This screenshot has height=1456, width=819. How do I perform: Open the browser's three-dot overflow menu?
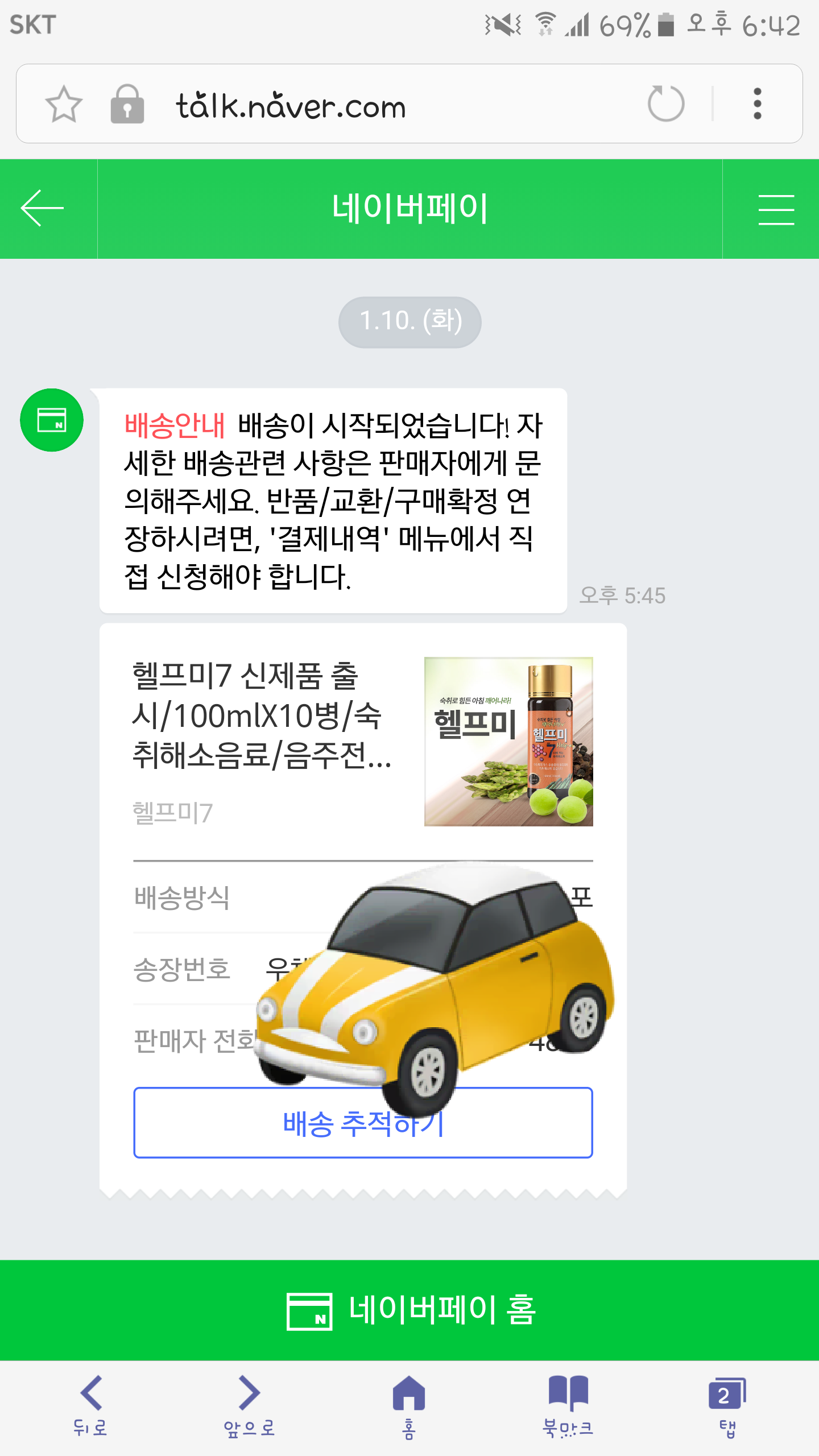click(757, 104)
